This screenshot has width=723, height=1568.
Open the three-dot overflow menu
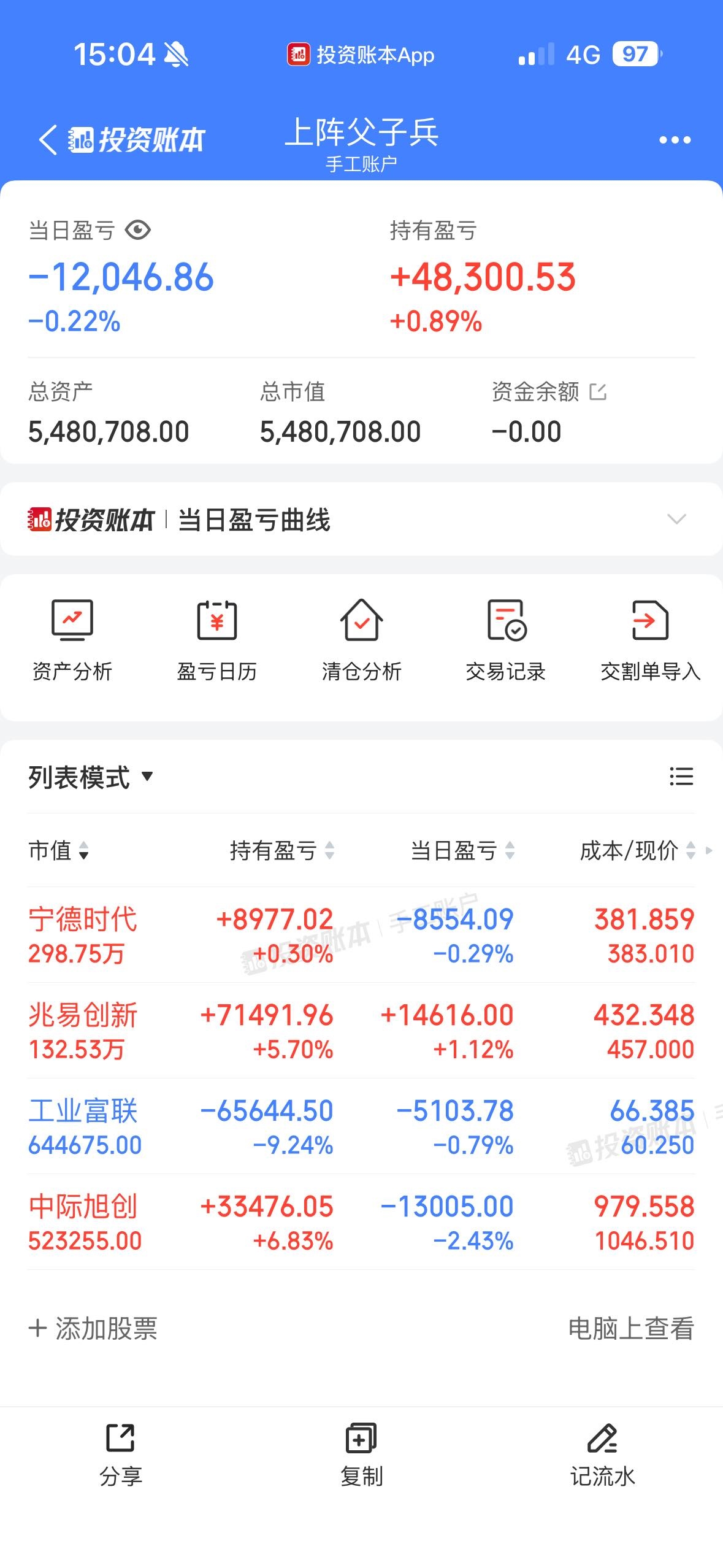[x=675, y=140]
